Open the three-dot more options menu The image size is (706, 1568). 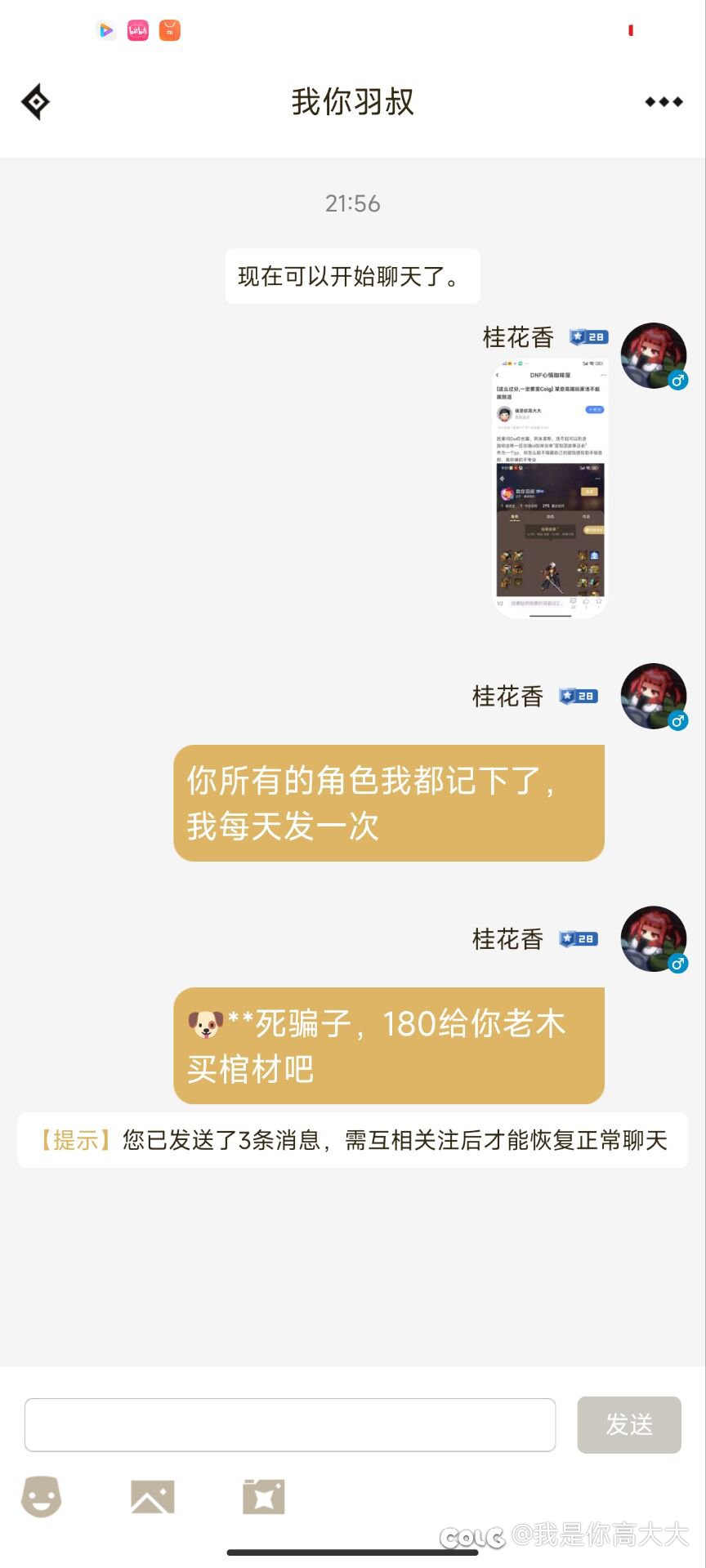click(663, 102)
